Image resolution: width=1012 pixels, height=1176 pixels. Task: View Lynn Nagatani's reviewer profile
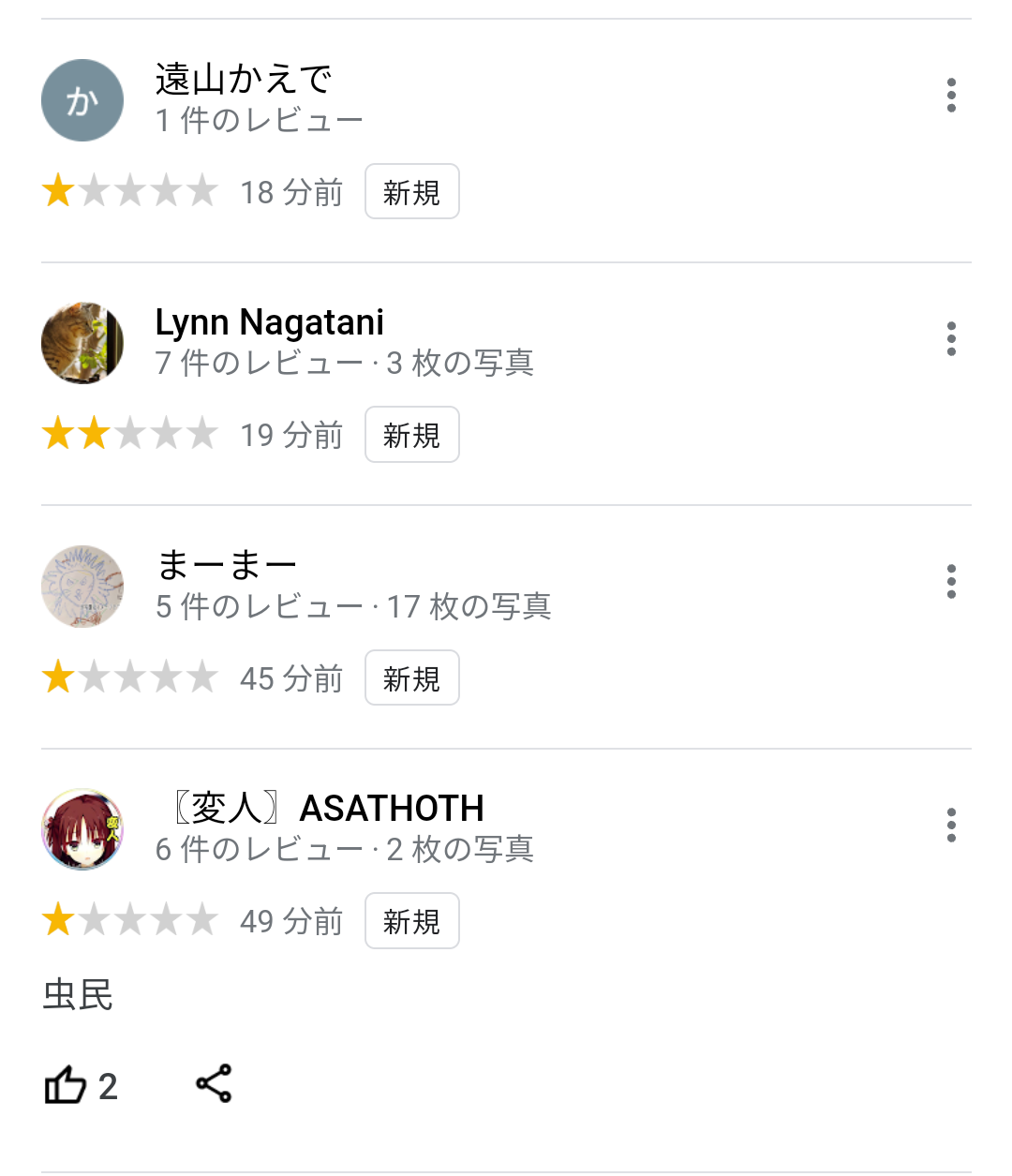coord(269,322)
